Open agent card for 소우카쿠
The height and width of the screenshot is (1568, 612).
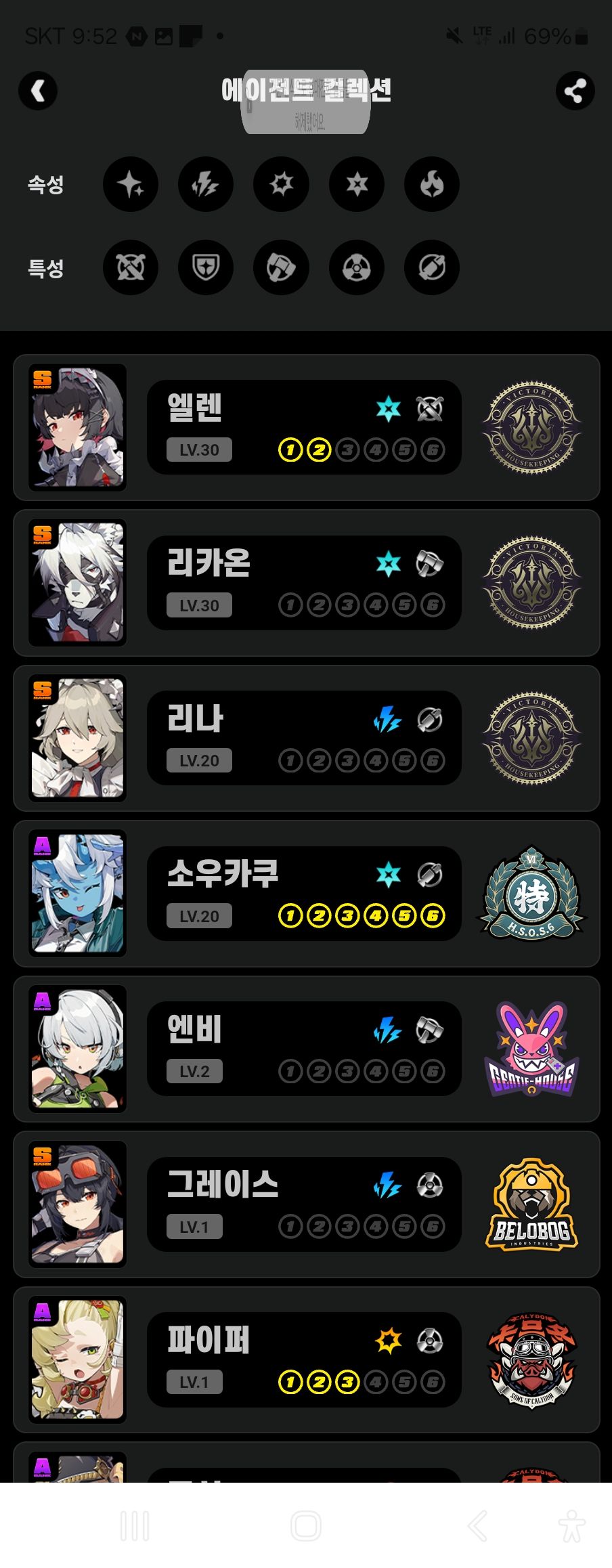click(306, 894)
